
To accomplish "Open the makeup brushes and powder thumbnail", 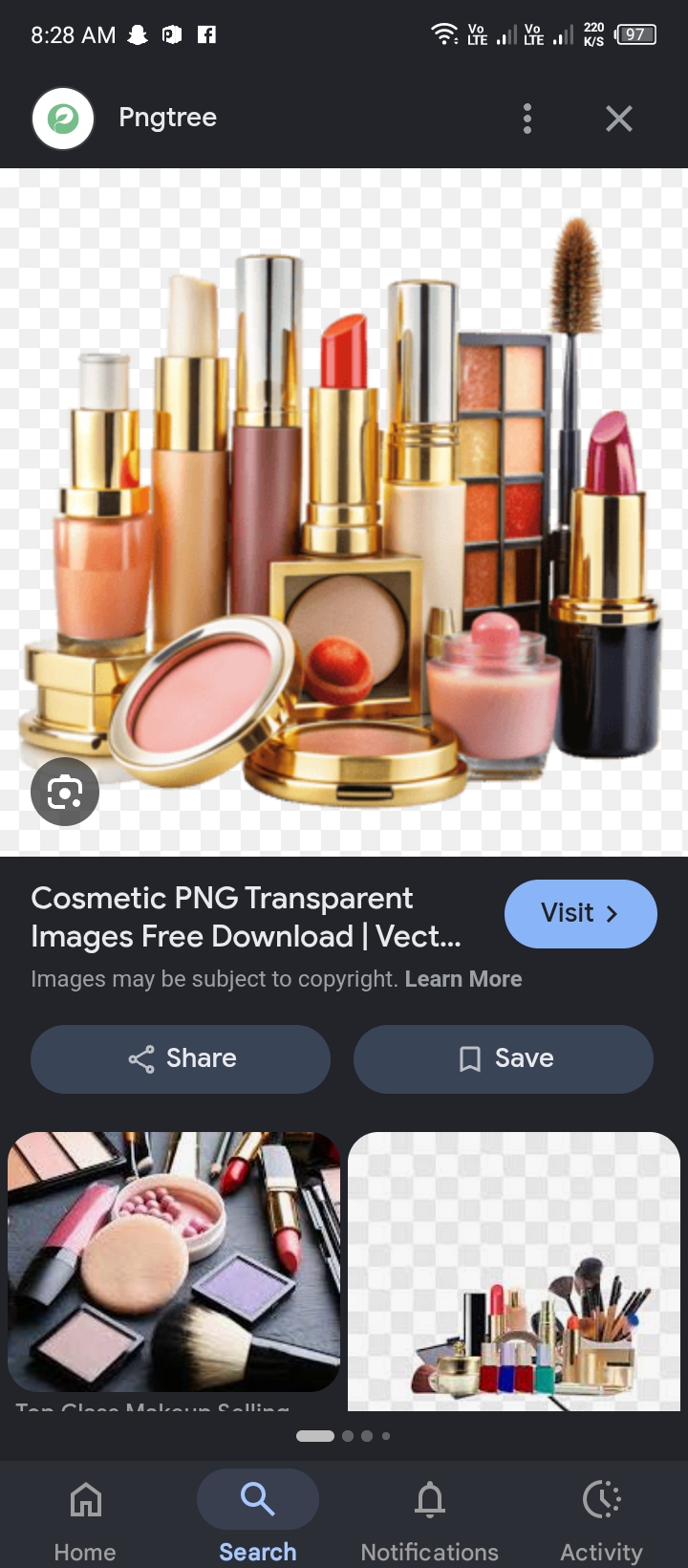I will click(174, 1261).
